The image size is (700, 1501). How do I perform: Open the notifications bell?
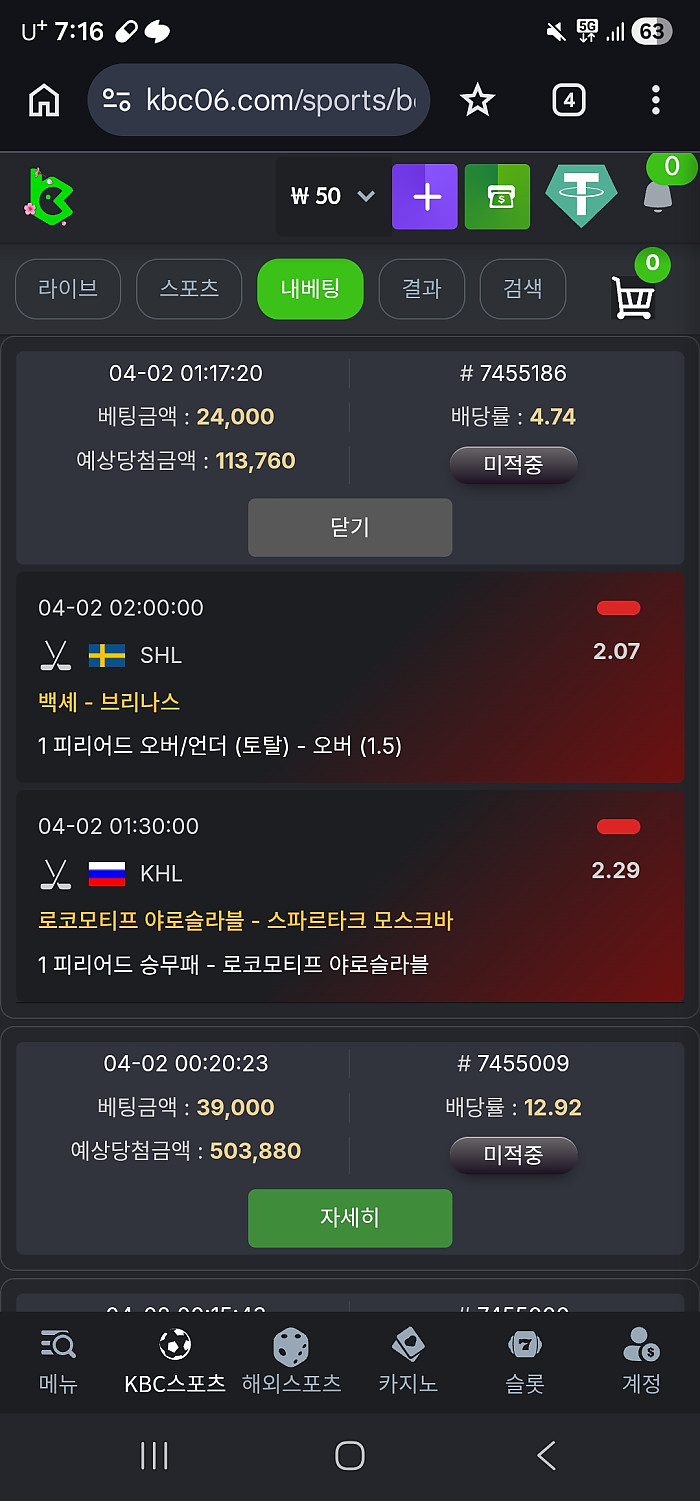coord(657,196)
